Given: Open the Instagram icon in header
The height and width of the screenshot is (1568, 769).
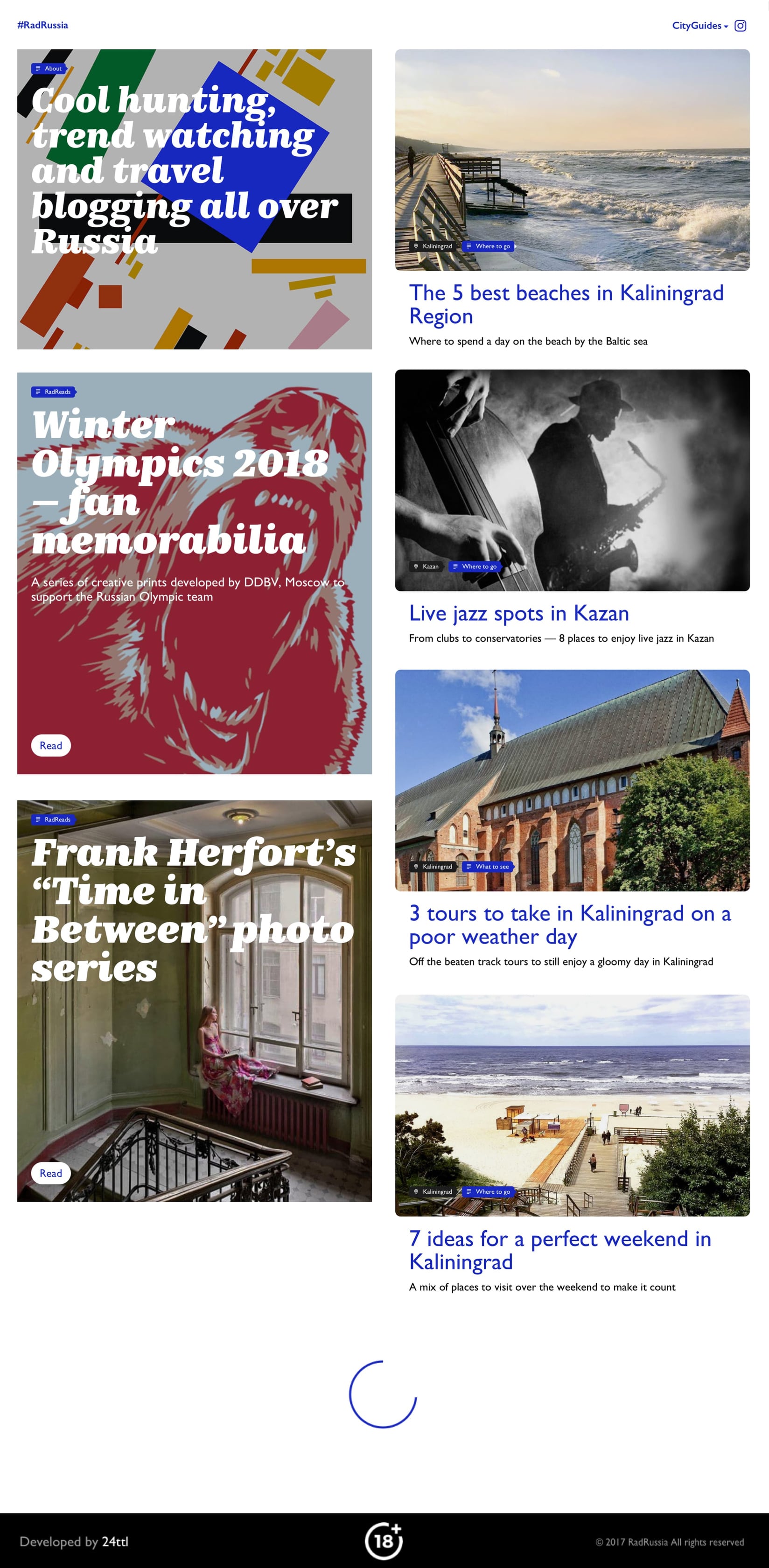Looking at the screenshot, I should pyautogui.click(x=740, y=26).
